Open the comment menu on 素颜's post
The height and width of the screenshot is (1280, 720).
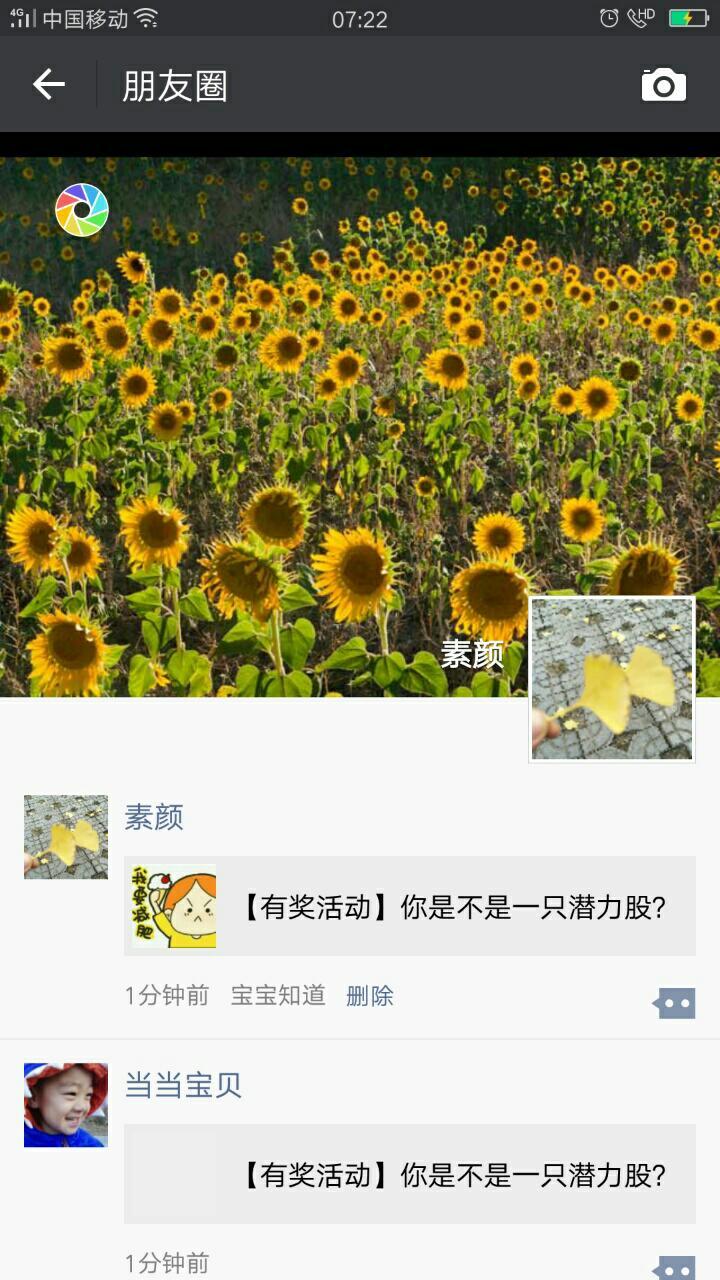[675, 1002]
